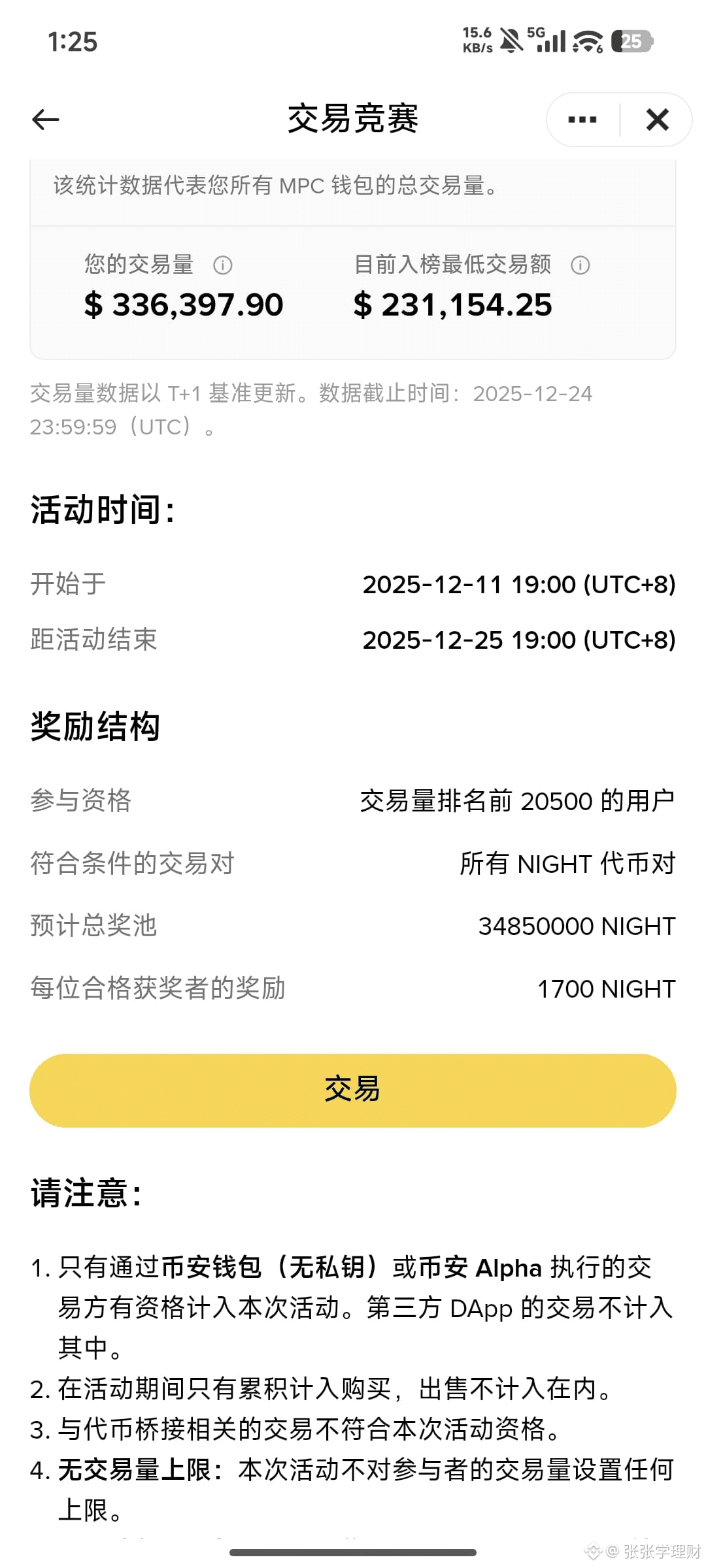Viewport: 706px width, 1568px height.
Task: Tap the MPC wallet statistics notice banner
Action: pos(353,188)
